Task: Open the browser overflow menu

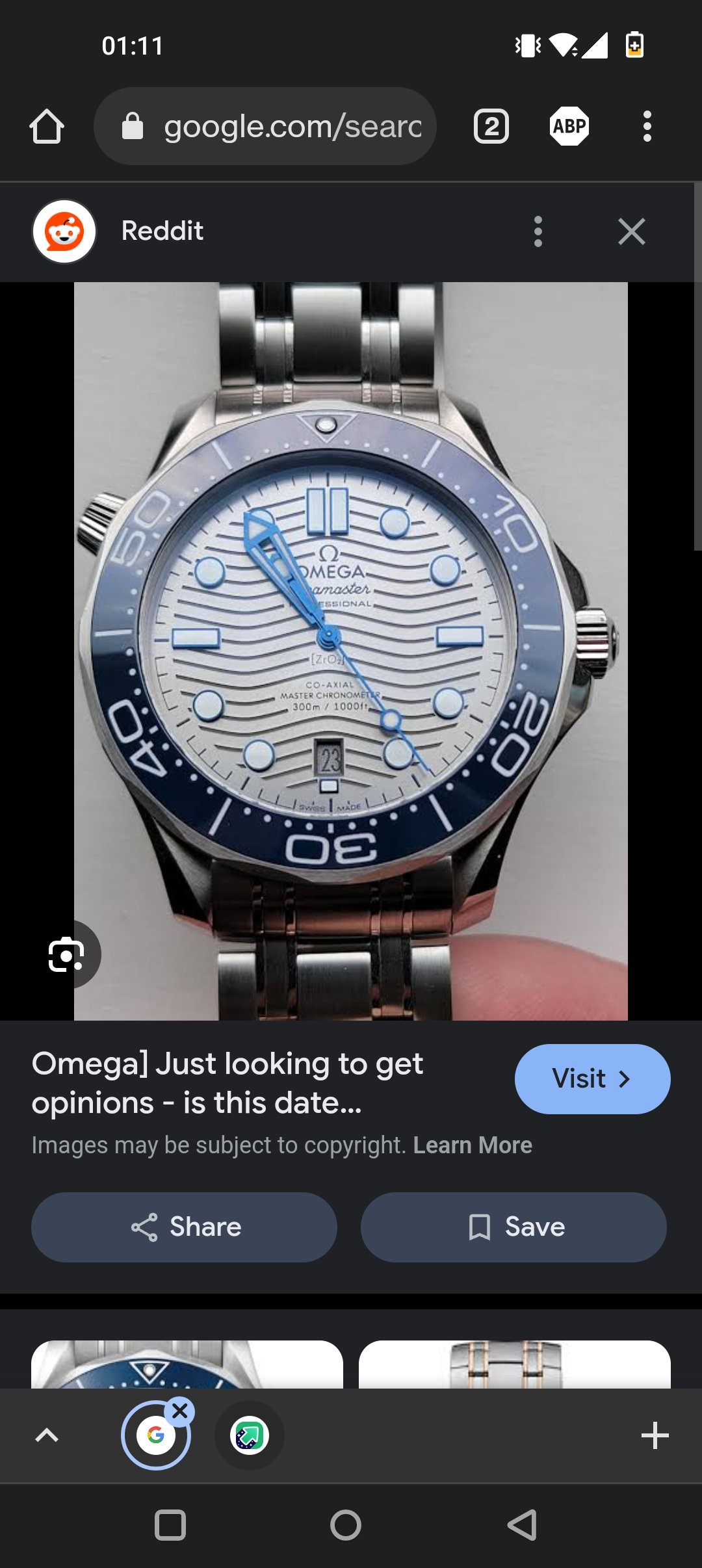Action: 646,126
